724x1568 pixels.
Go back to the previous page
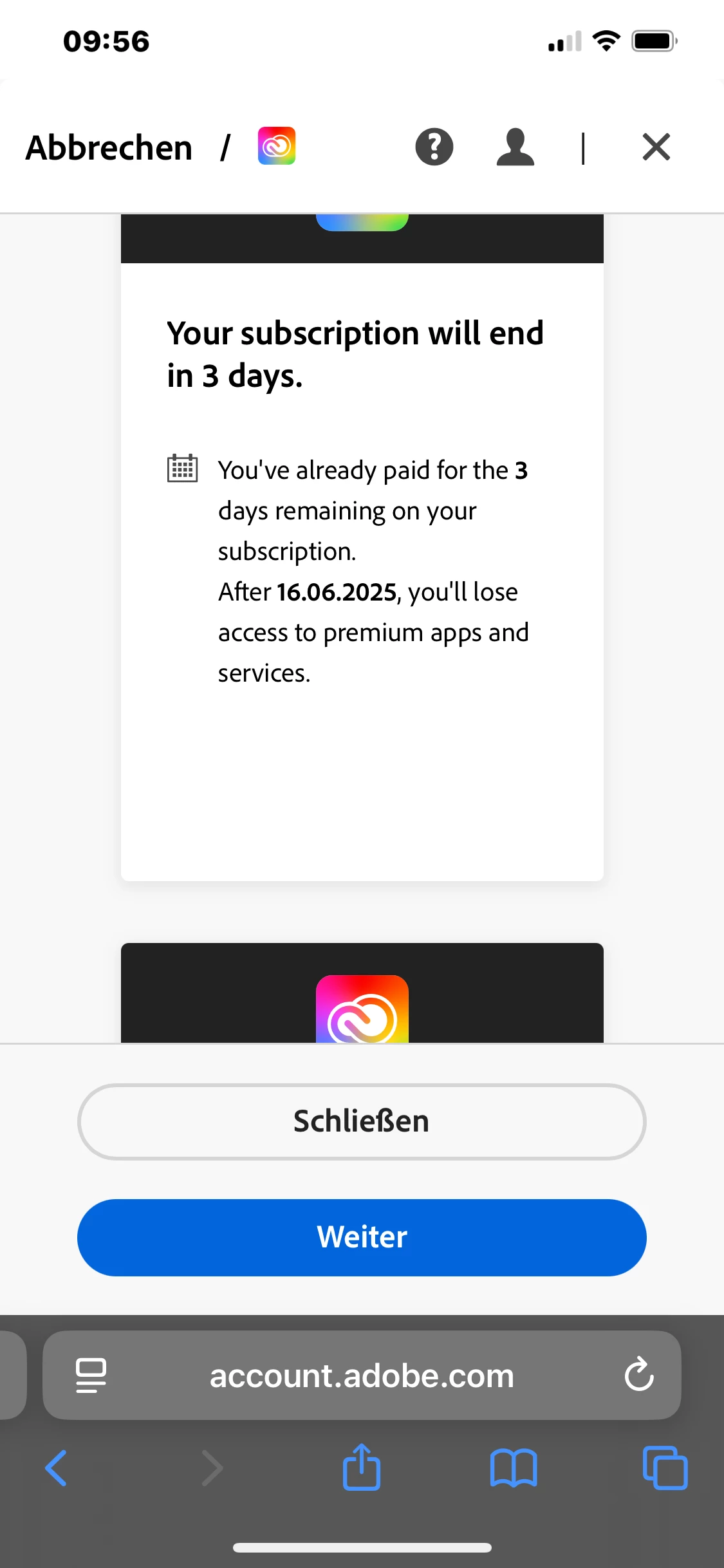(56, 1468)
